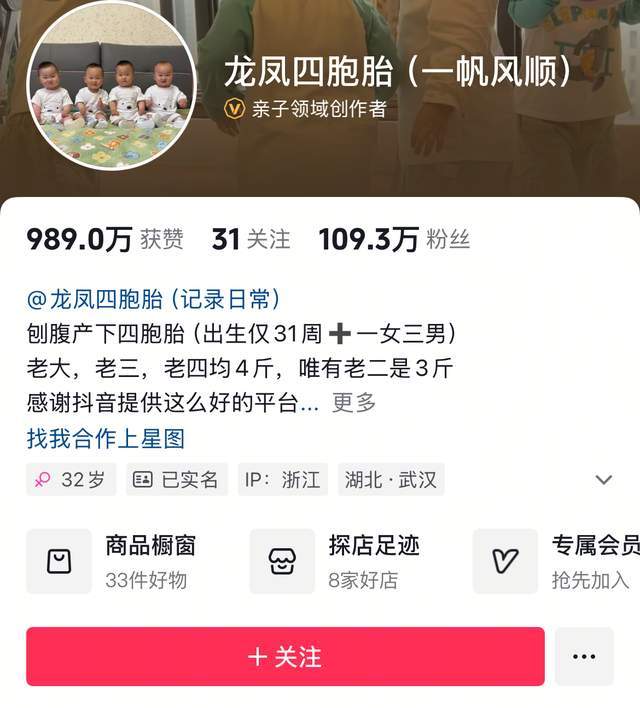
Task: Open the three-dot more options button
Action: (584, 657)
